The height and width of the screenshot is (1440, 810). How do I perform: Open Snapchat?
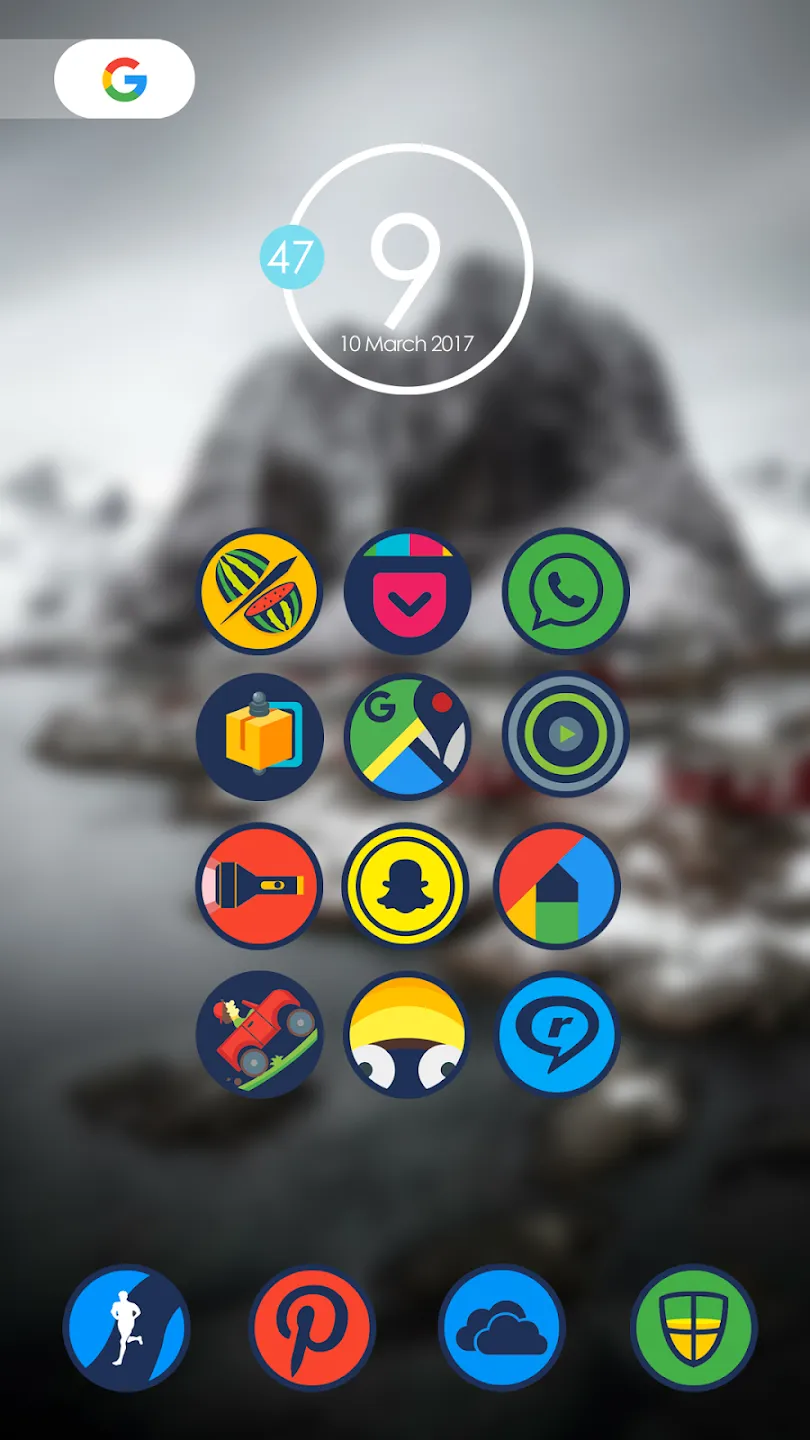tap(405, 886)
